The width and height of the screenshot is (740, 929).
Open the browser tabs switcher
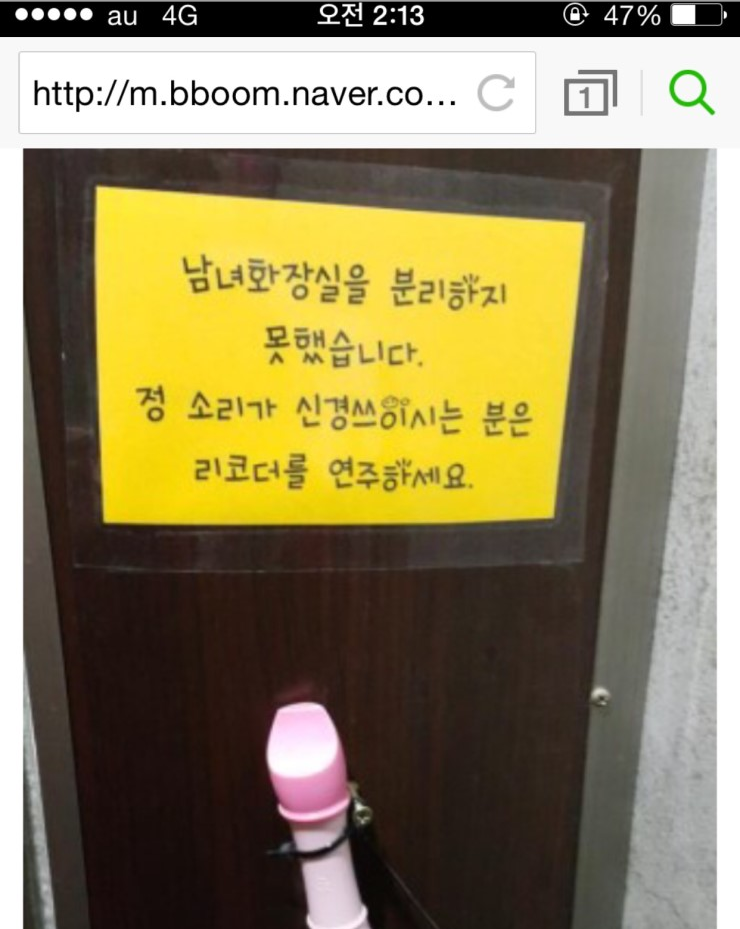pos(590,93)
